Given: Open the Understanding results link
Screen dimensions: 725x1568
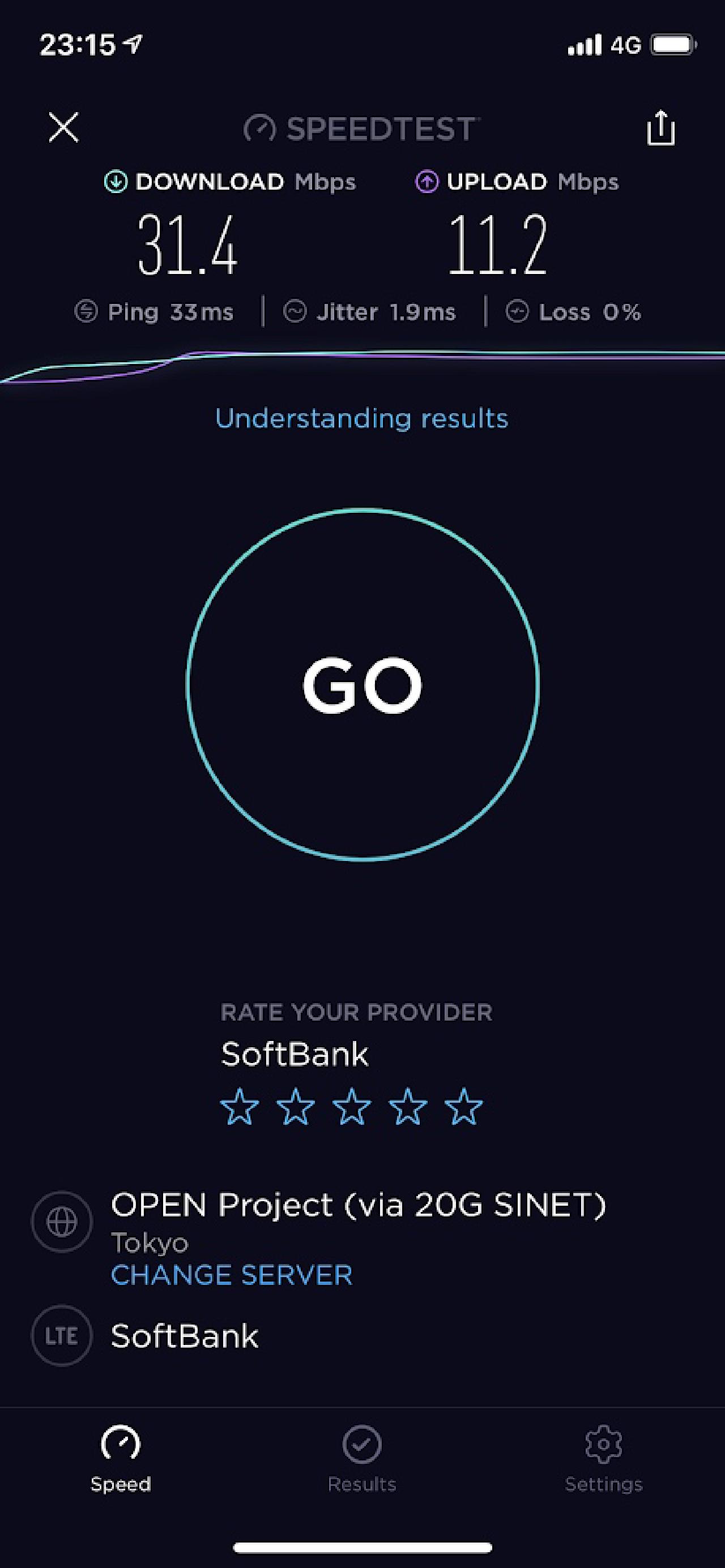Looking at the screenshot, I should 362,418.
